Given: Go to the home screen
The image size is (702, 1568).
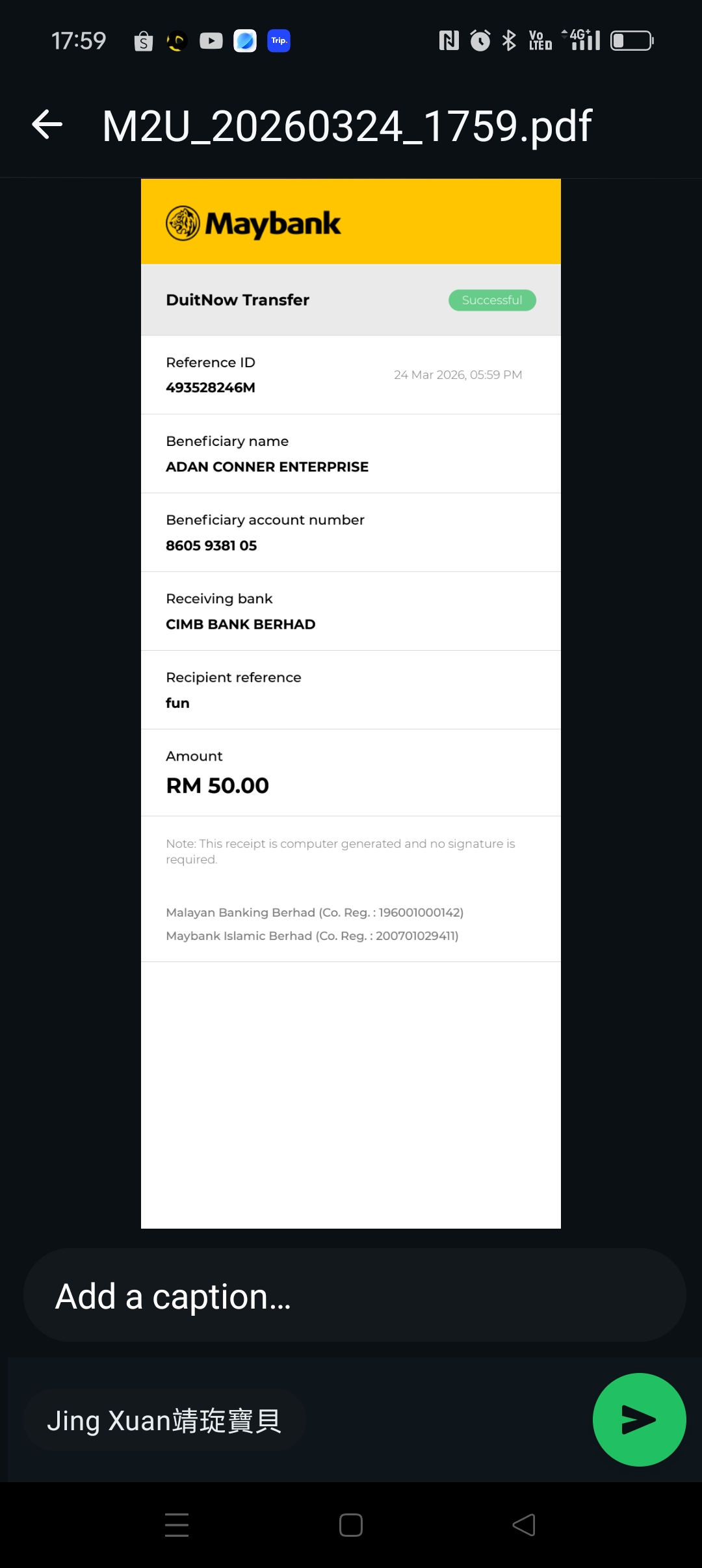Looking at the screenshot, I should [351, 1525].
